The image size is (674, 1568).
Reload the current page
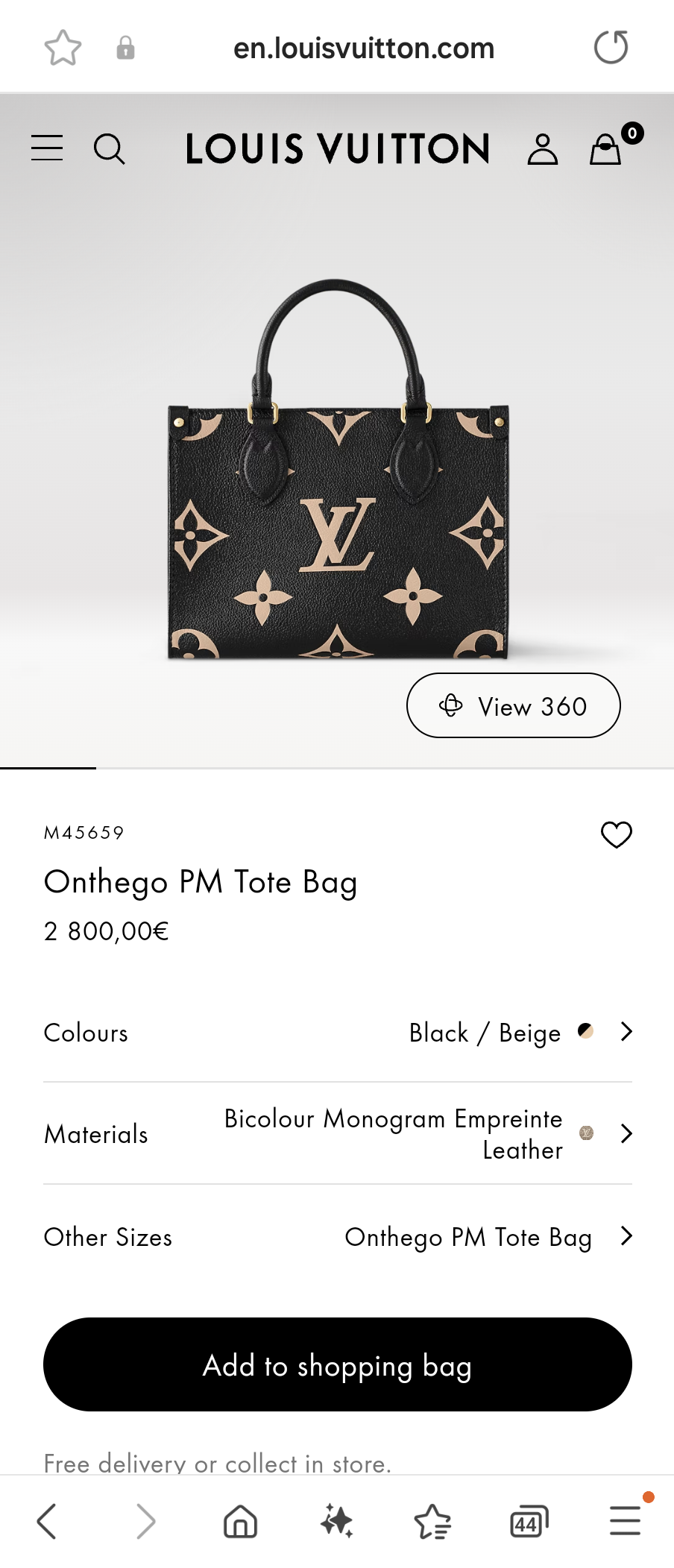point(611,47)
